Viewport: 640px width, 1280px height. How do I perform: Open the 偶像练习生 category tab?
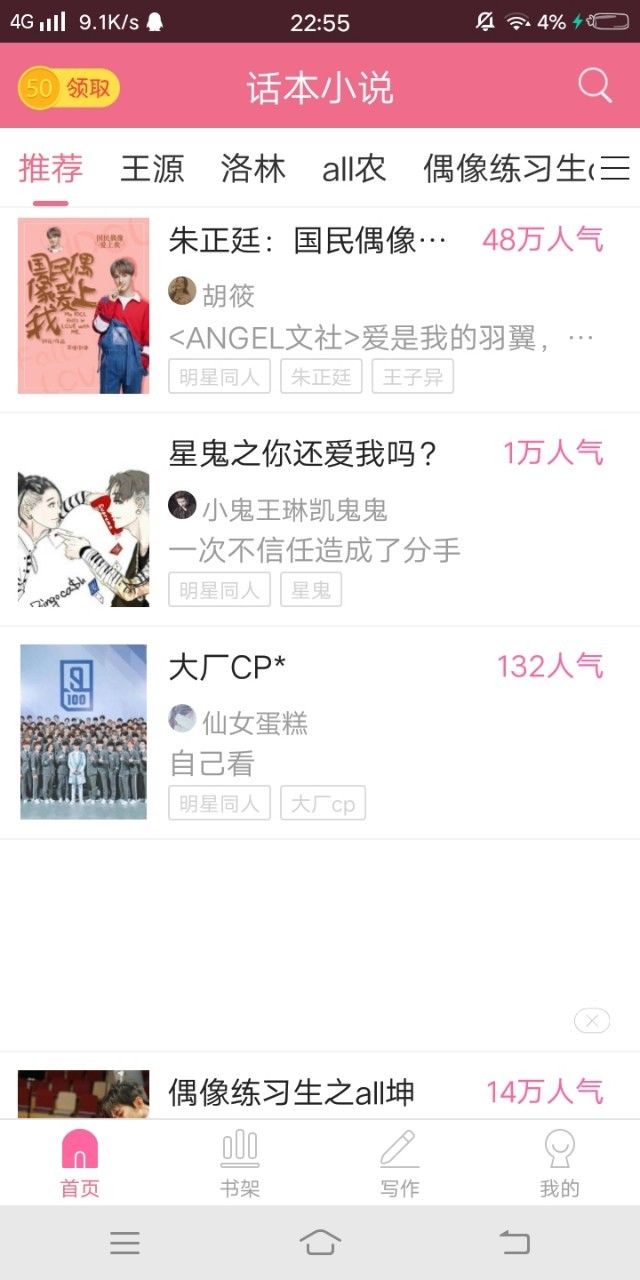point(505,169)
